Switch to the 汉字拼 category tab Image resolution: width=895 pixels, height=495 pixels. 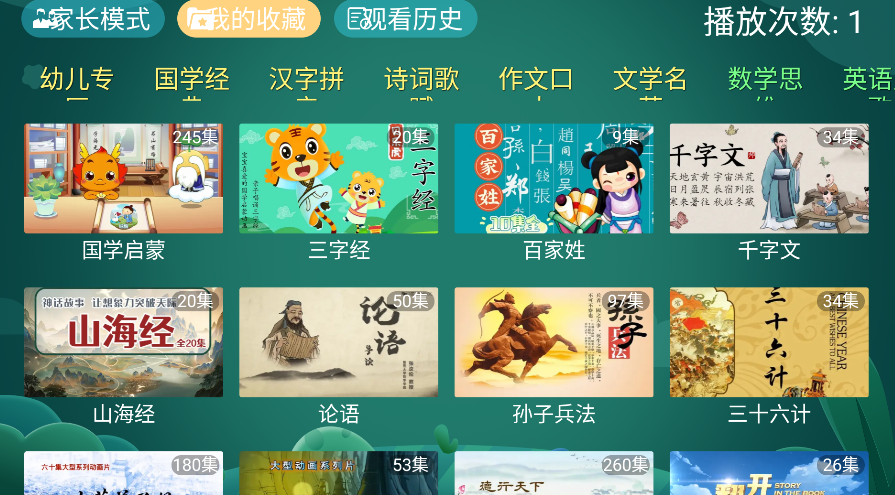pos(307,79)
